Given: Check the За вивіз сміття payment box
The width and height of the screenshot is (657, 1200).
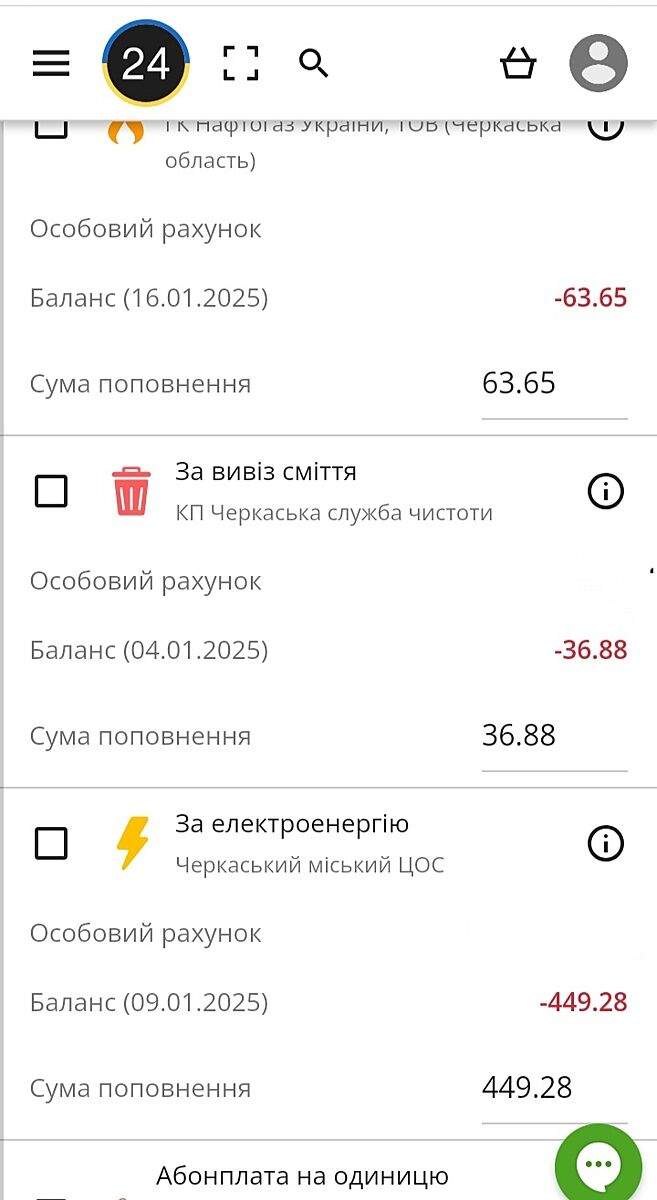Looking at the screenshot, I should 51,491.
